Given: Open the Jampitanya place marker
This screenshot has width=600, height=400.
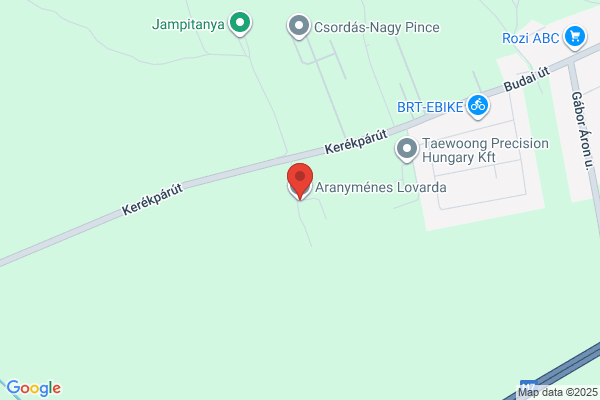Looking at the screenshot, I should click(240, 23).
